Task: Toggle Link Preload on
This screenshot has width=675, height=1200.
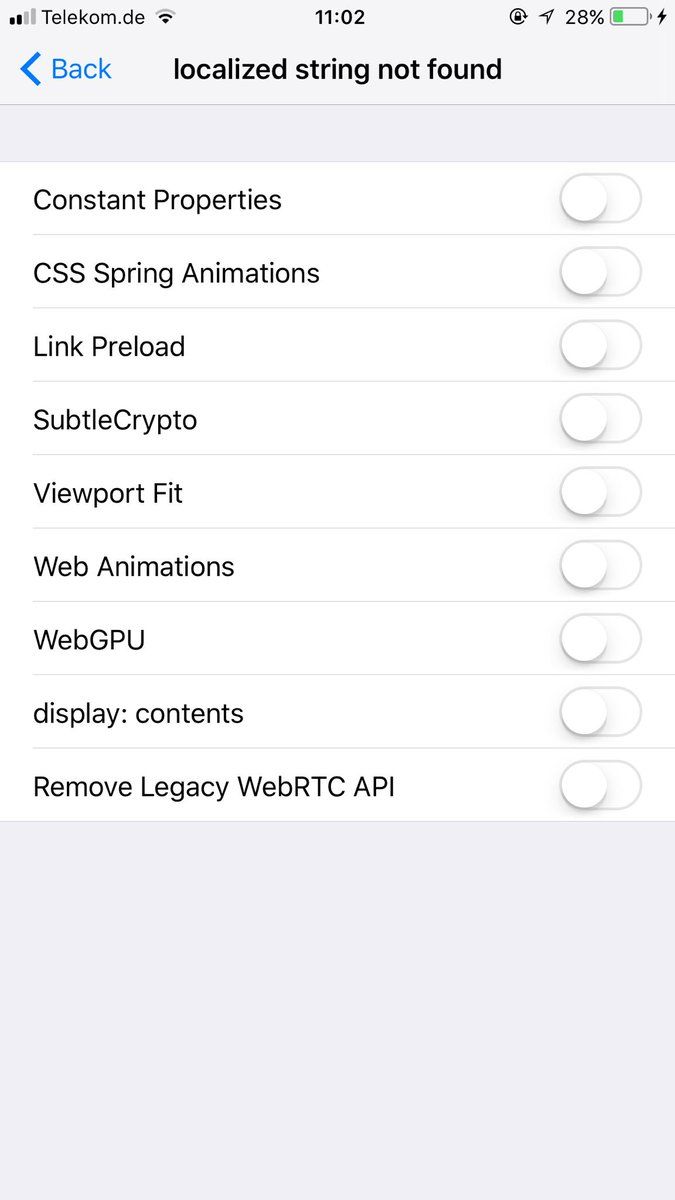Action: 600,346
